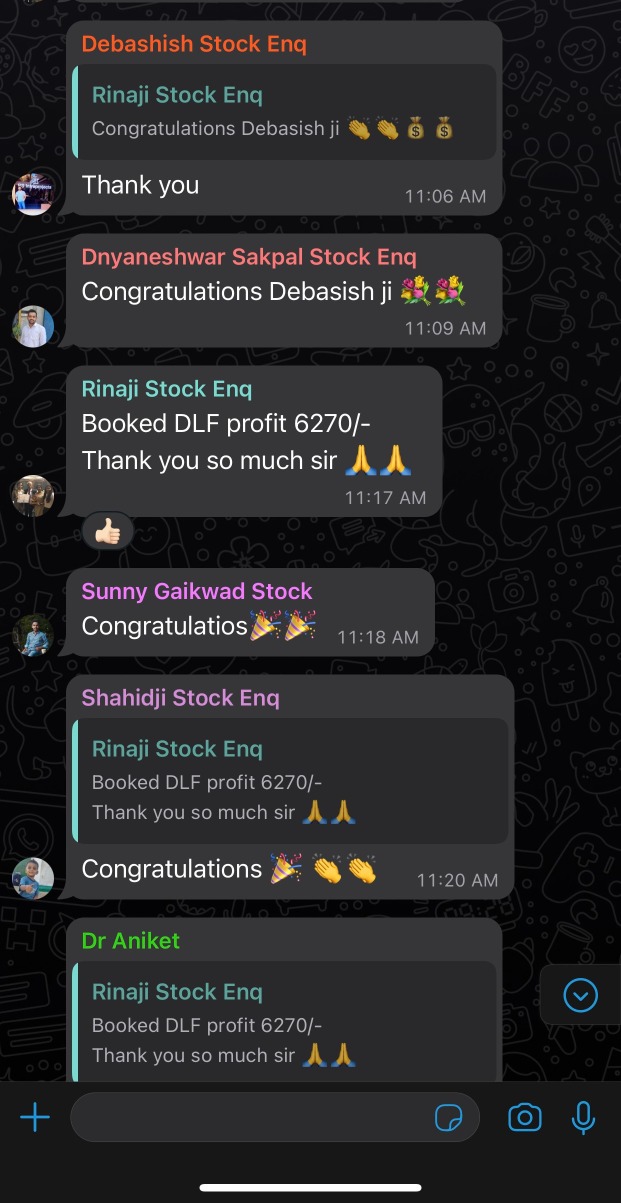Tap the sender name Sunny Gaikwad Stock
The width and height of the screenshot is (621, 1203).
click(197, 591)
